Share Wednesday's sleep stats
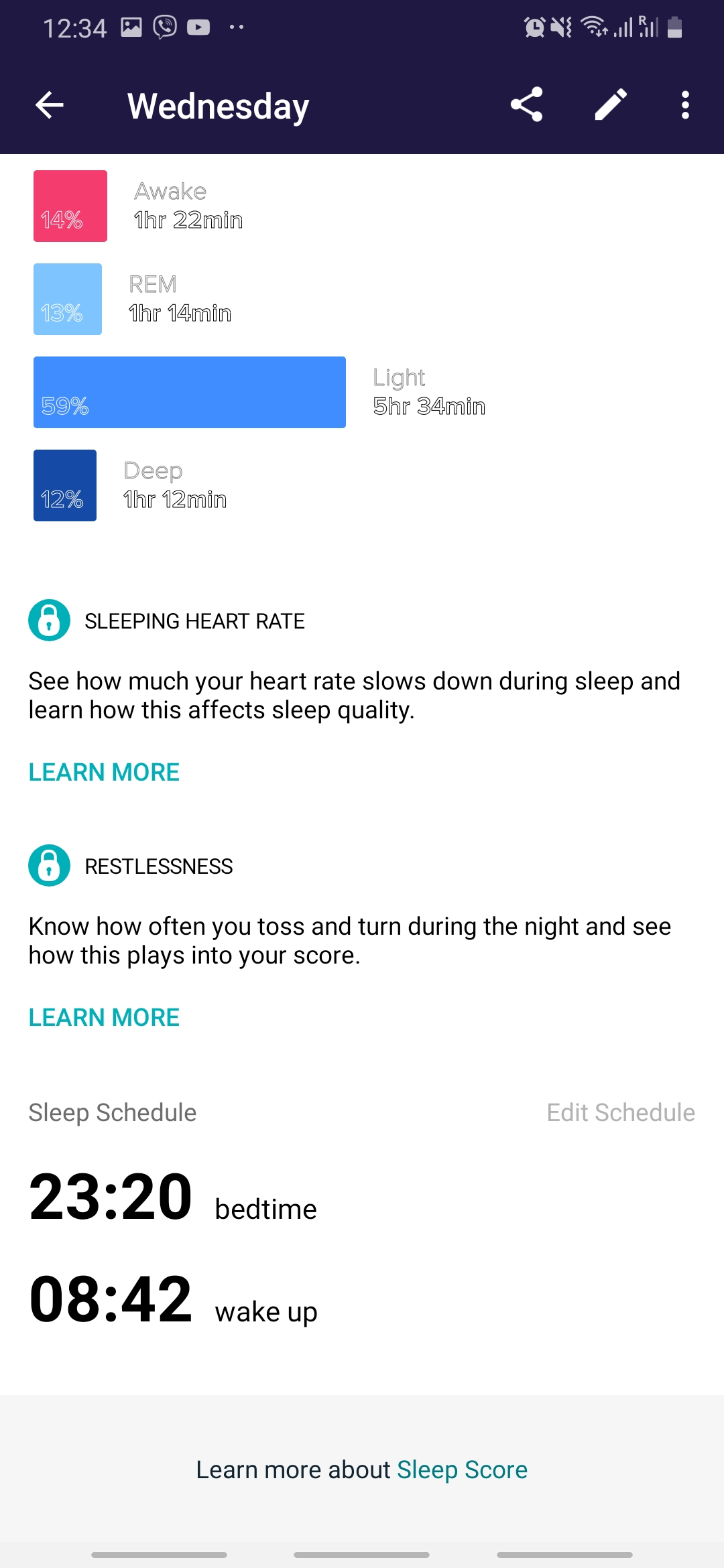 point(526,105)
